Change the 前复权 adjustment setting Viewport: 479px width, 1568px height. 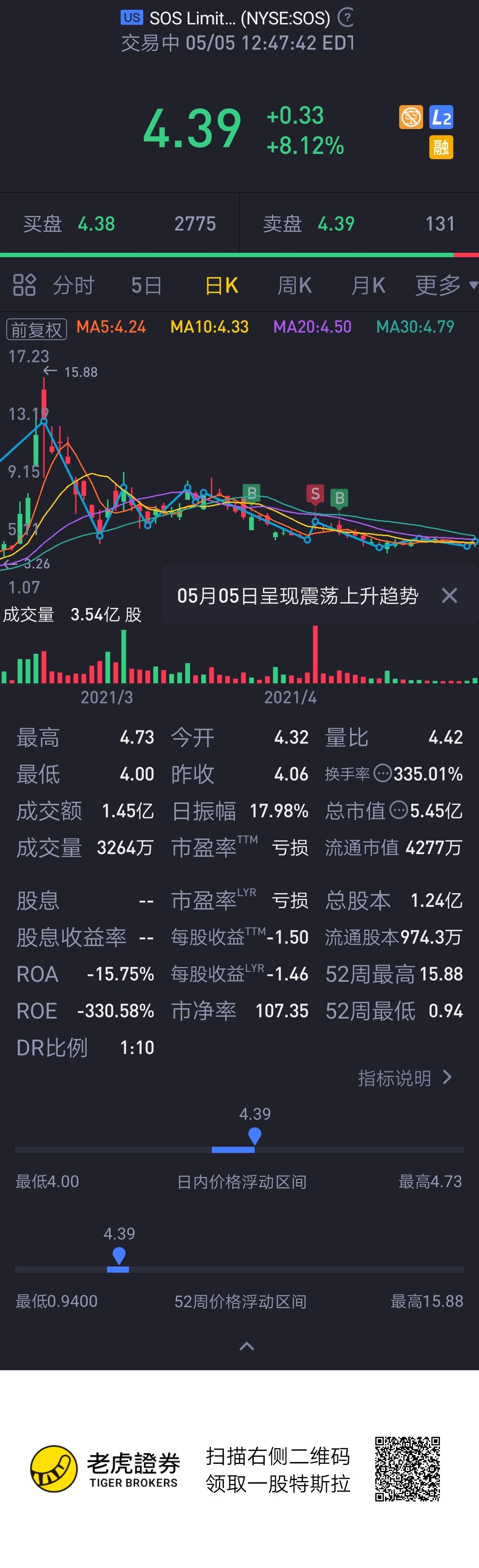[36, 329]
